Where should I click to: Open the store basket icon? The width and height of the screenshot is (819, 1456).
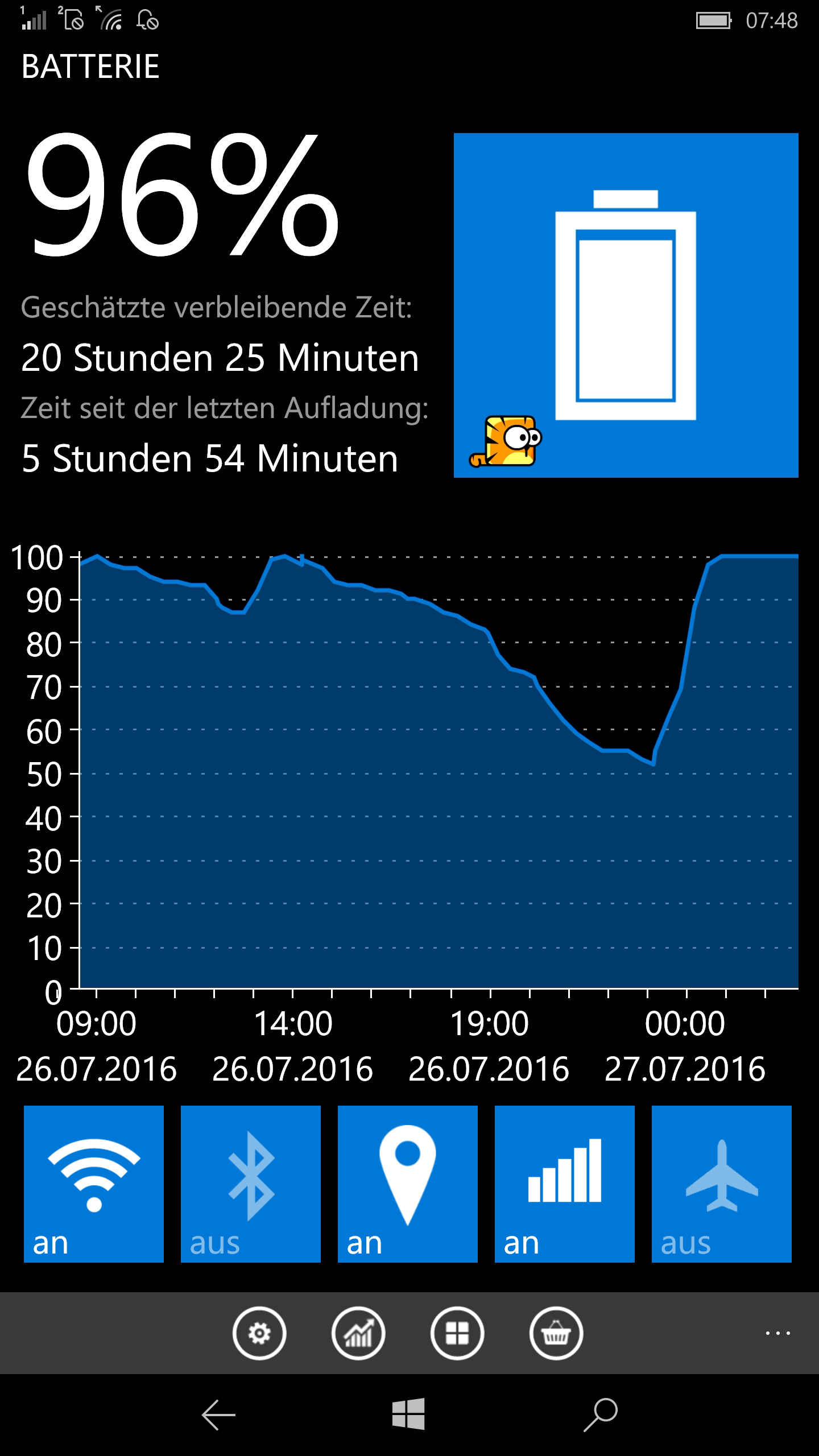556,1333
